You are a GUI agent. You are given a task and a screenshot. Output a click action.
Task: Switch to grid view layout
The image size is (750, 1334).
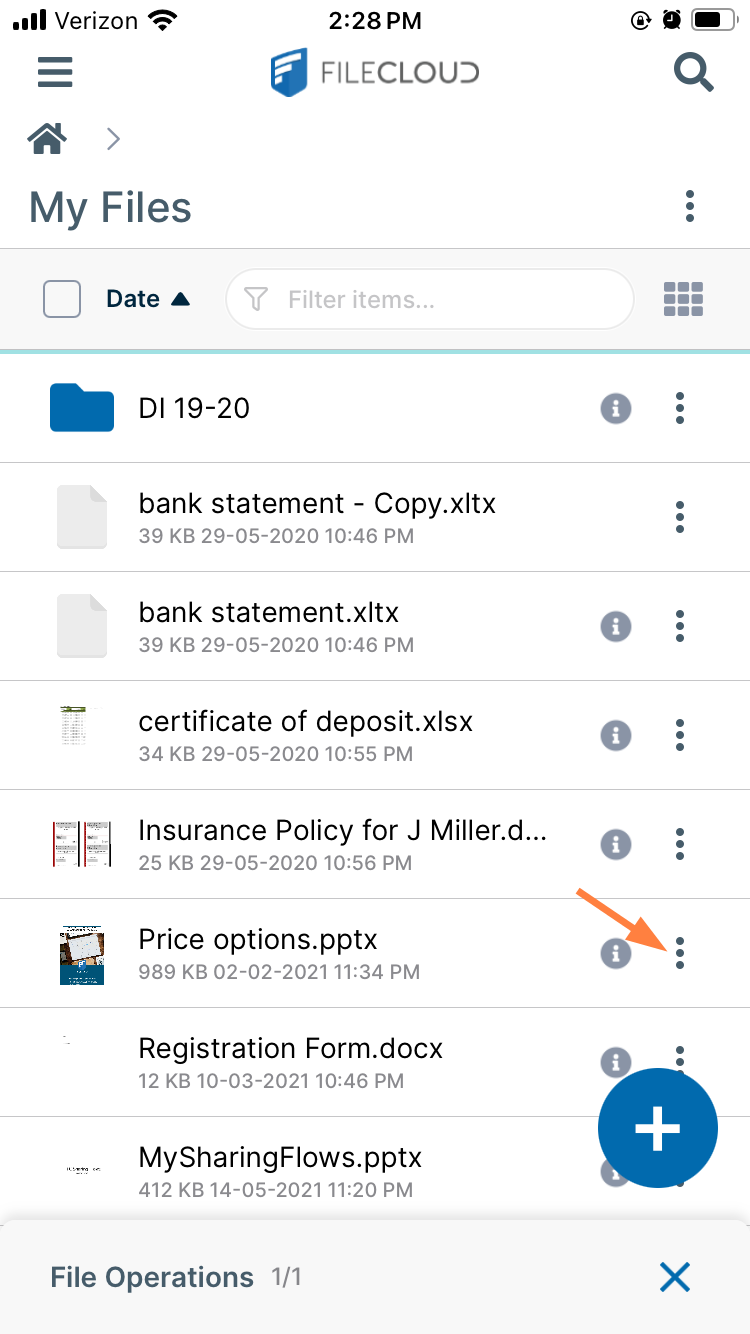(683, 298)
